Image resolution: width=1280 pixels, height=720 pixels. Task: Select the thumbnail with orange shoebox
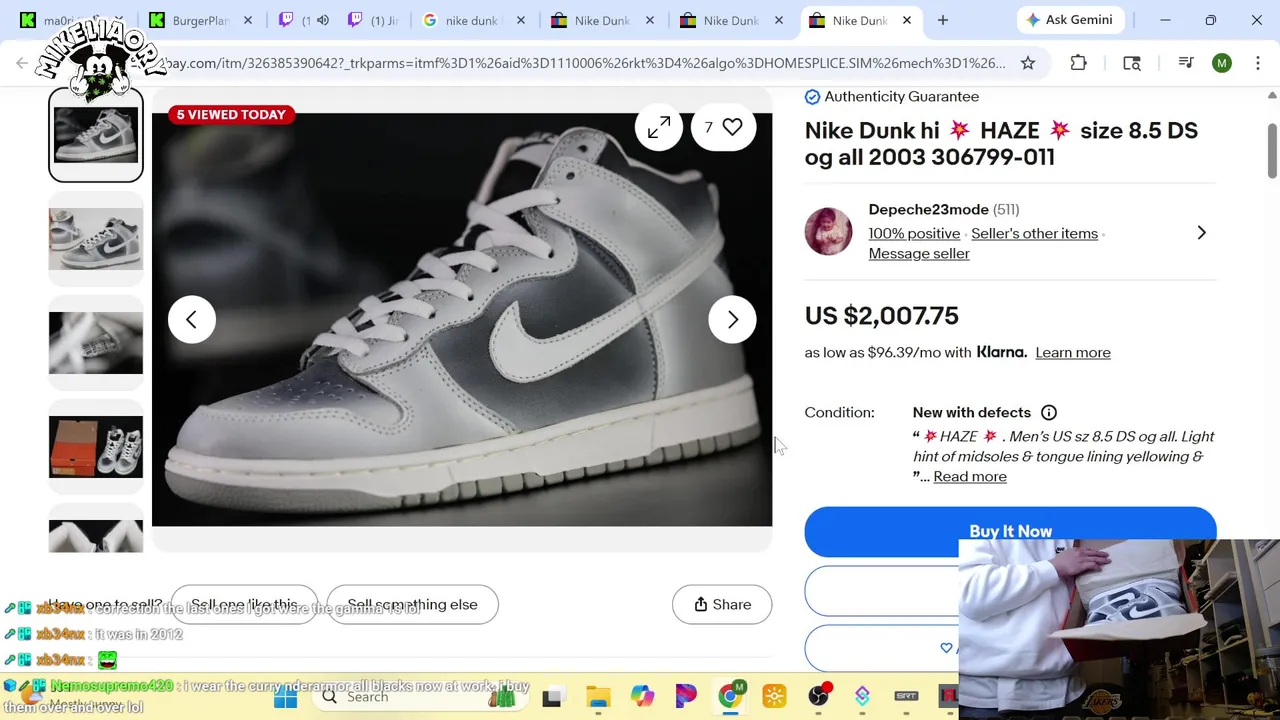96,447
